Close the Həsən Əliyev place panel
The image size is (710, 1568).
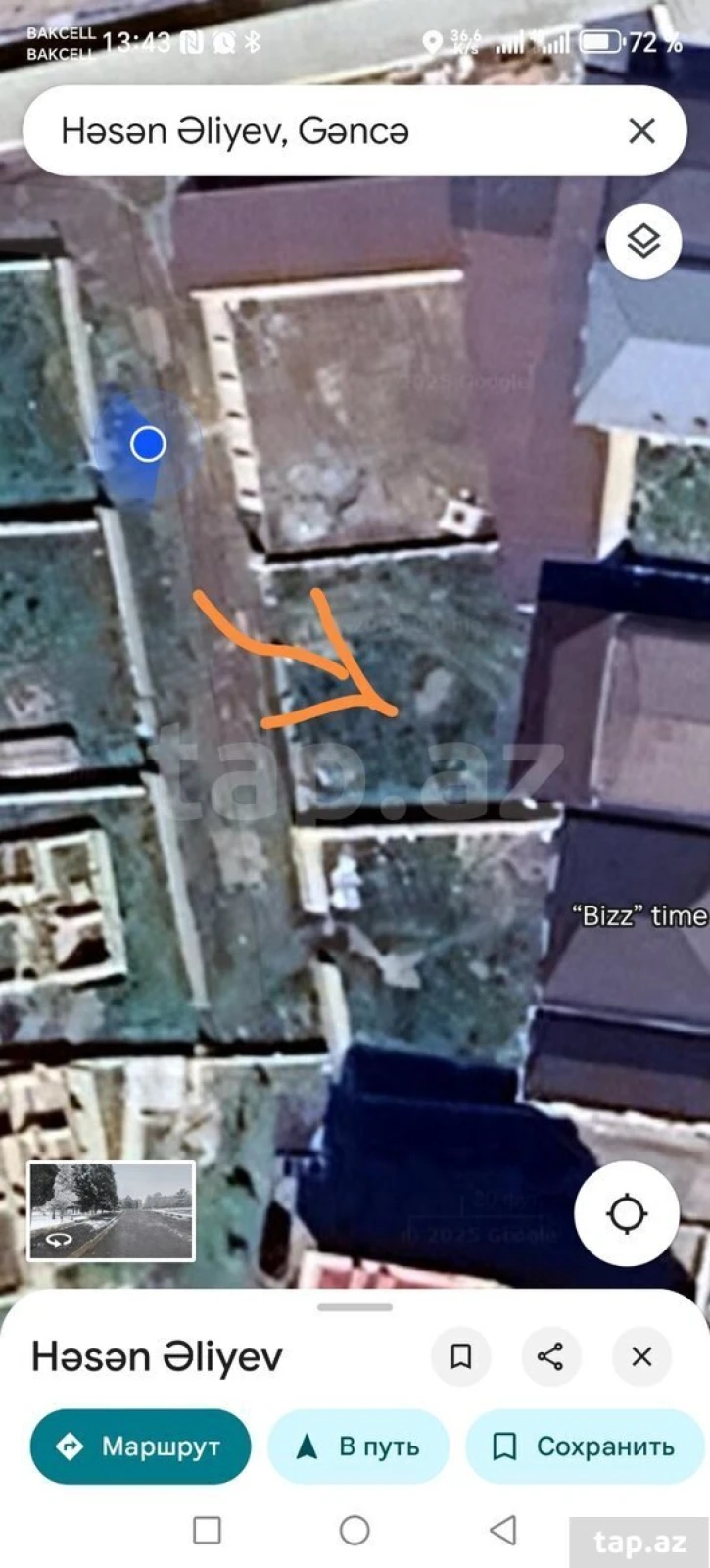641,1356
